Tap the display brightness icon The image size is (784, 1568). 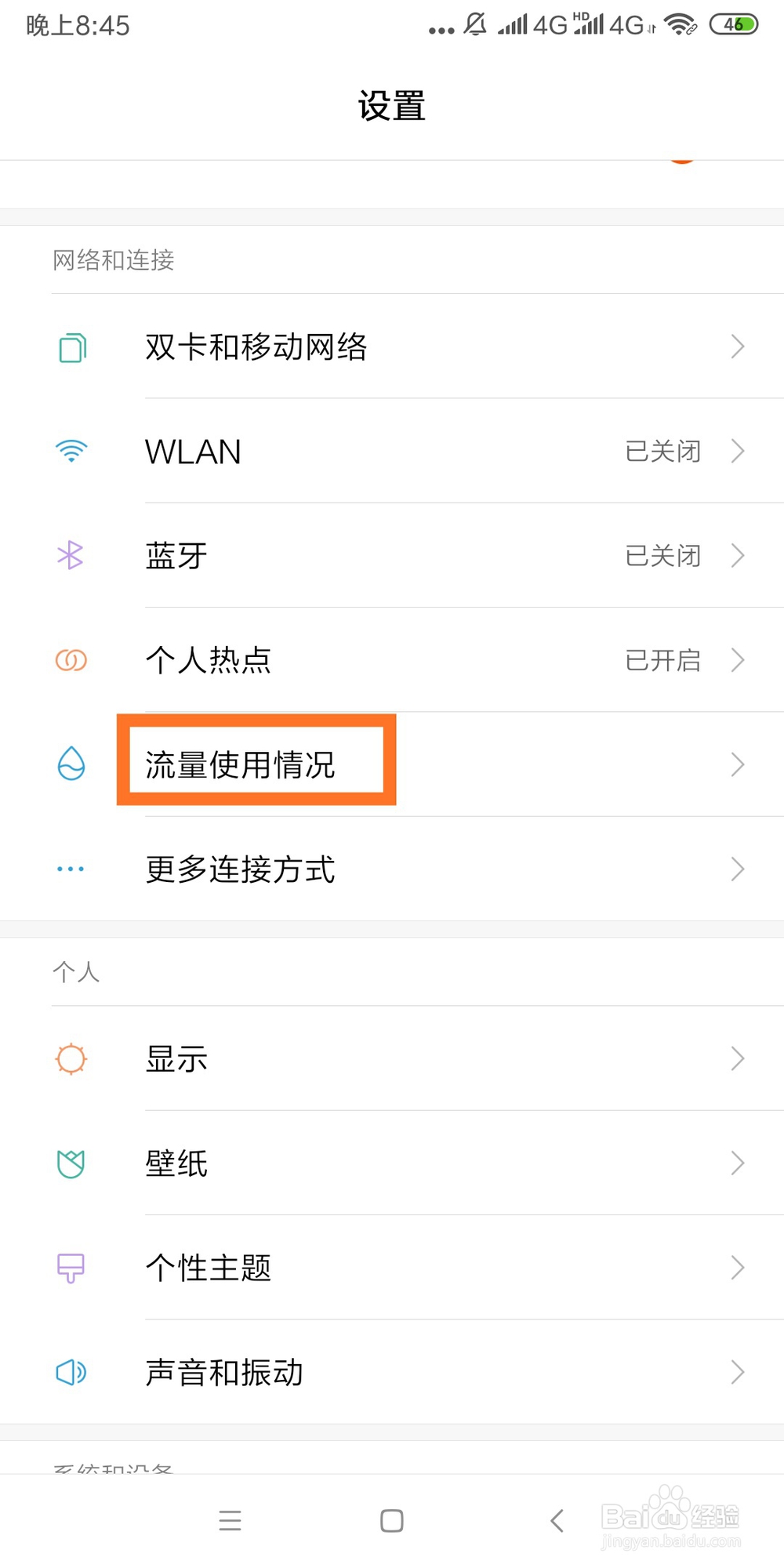pos(70,1058)
